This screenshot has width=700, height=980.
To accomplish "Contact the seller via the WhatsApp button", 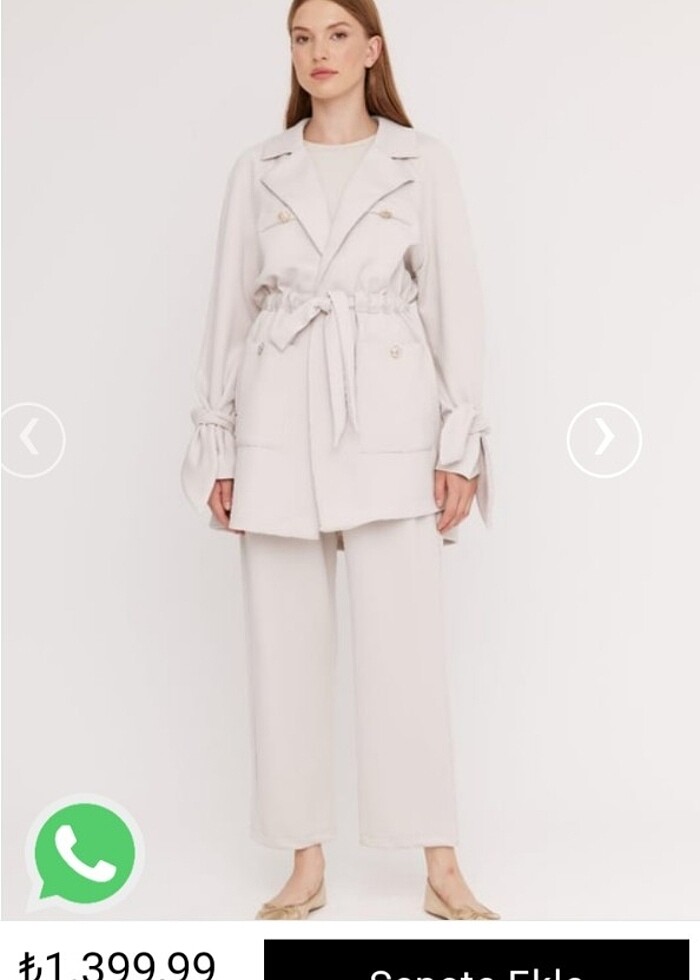I will click(85, 853).
